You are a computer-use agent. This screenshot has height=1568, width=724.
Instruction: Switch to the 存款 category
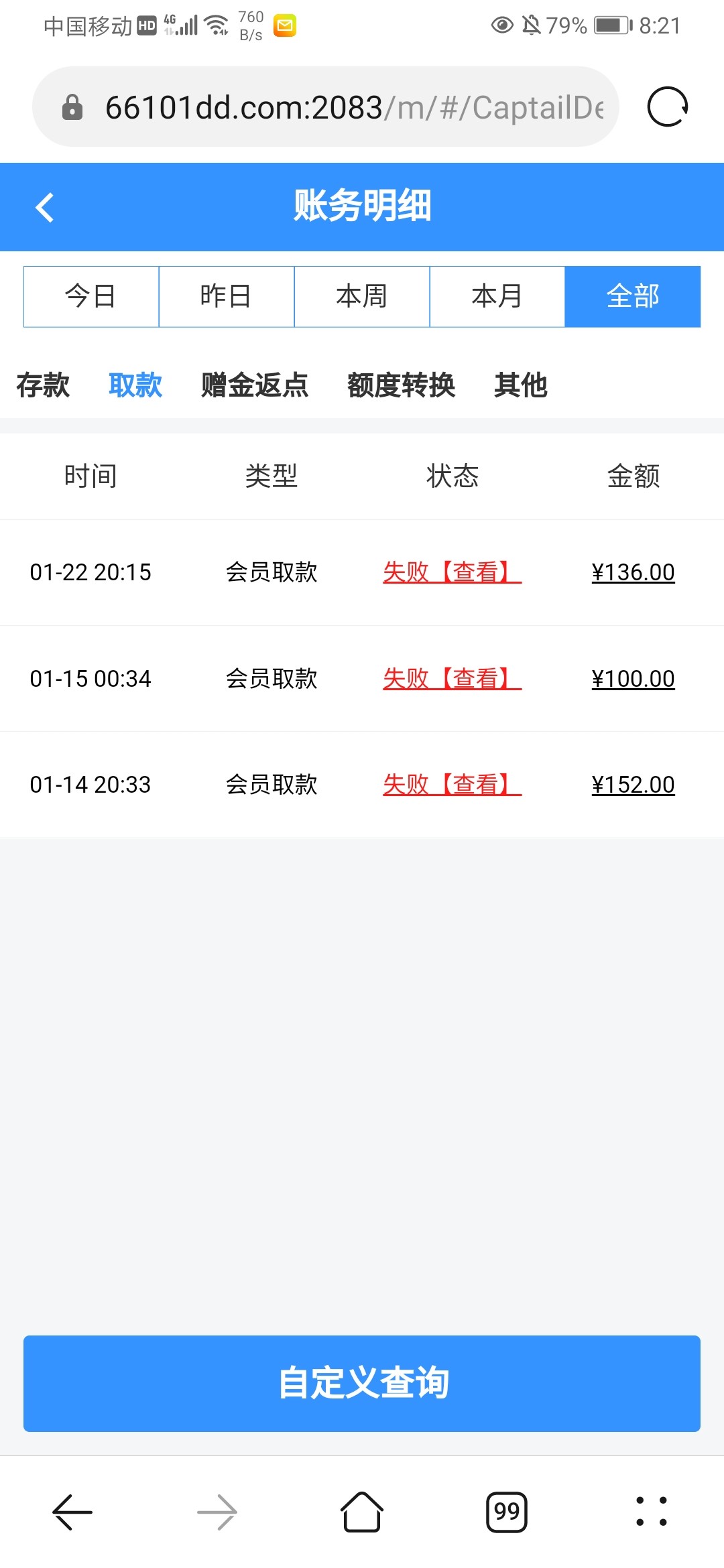pos(43,385)
